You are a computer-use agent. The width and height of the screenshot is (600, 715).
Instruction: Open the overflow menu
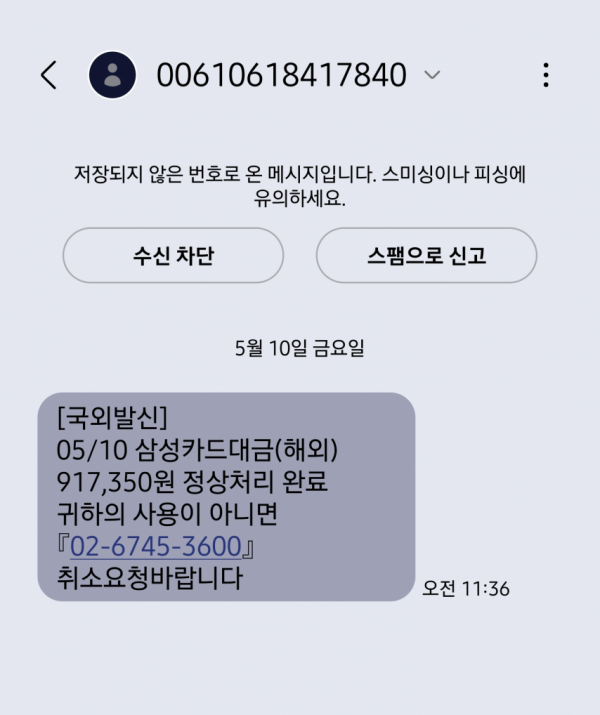point(545,75)
